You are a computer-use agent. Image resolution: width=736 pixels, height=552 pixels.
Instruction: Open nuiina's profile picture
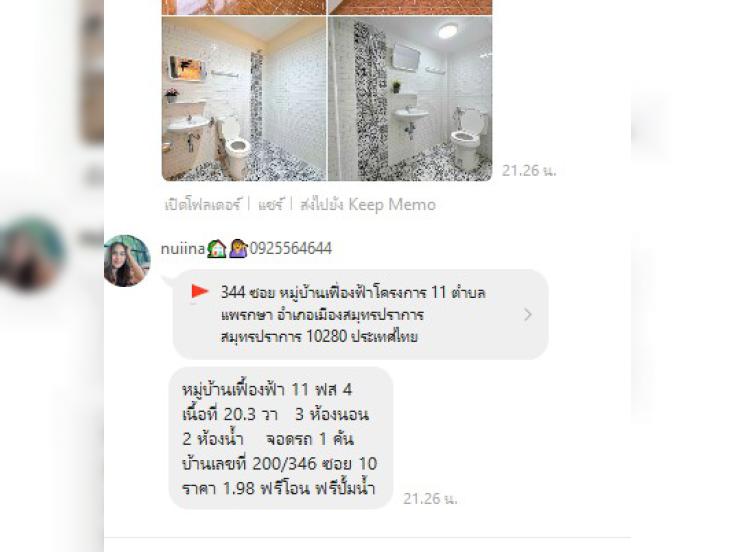[x=127, y=261]
